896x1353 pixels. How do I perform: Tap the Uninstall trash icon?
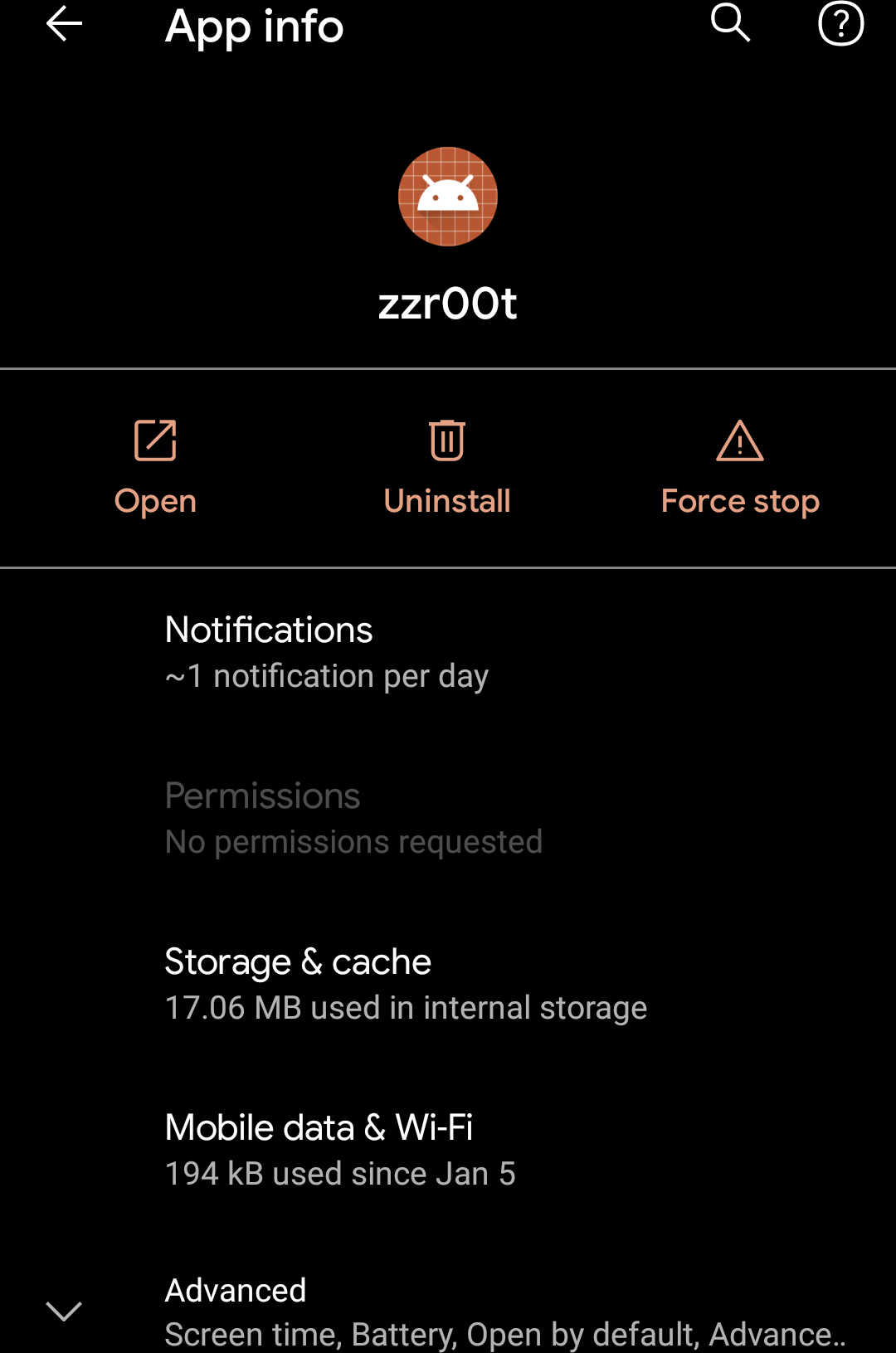coord(447,440)
